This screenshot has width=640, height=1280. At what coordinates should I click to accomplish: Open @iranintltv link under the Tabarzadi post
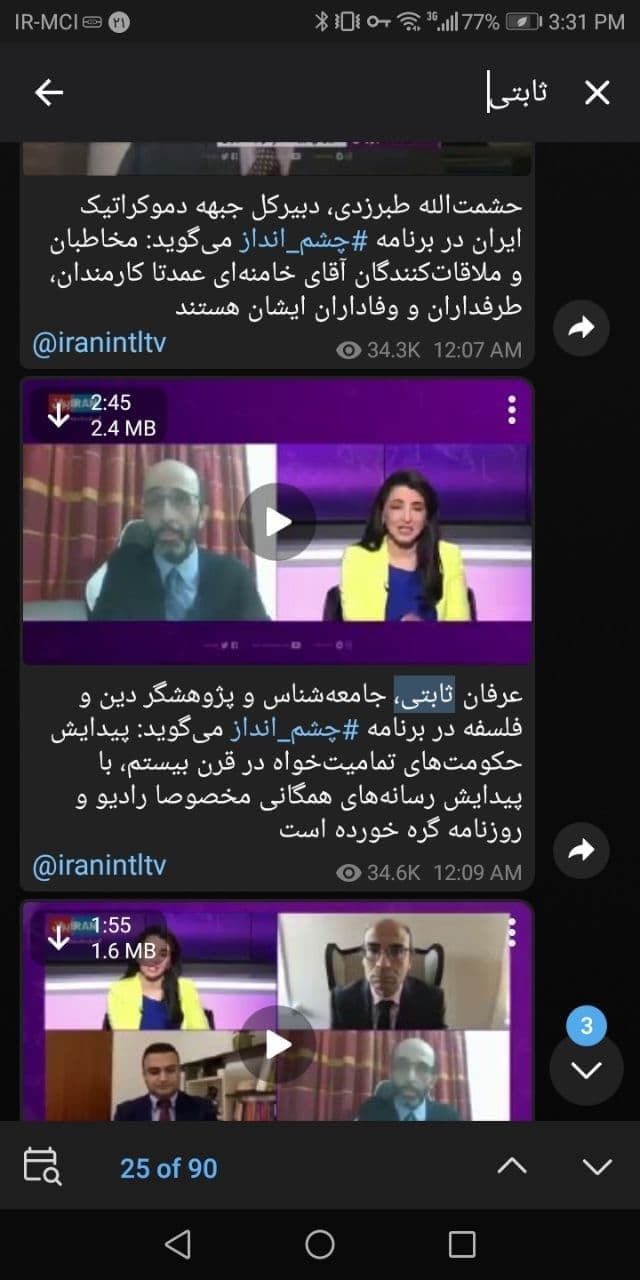[x=100, y=345]
